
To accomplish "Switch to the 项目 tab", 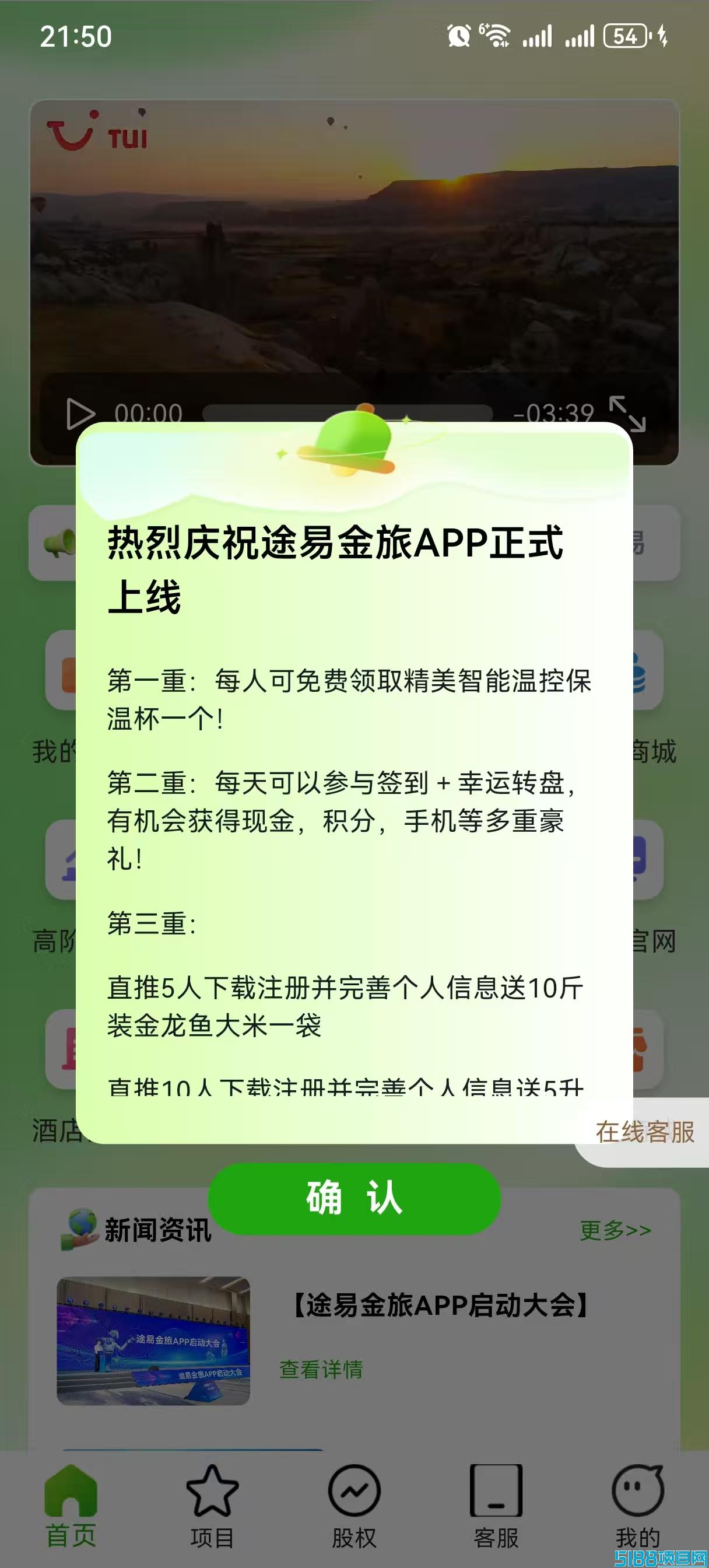I will (212, 1507).
